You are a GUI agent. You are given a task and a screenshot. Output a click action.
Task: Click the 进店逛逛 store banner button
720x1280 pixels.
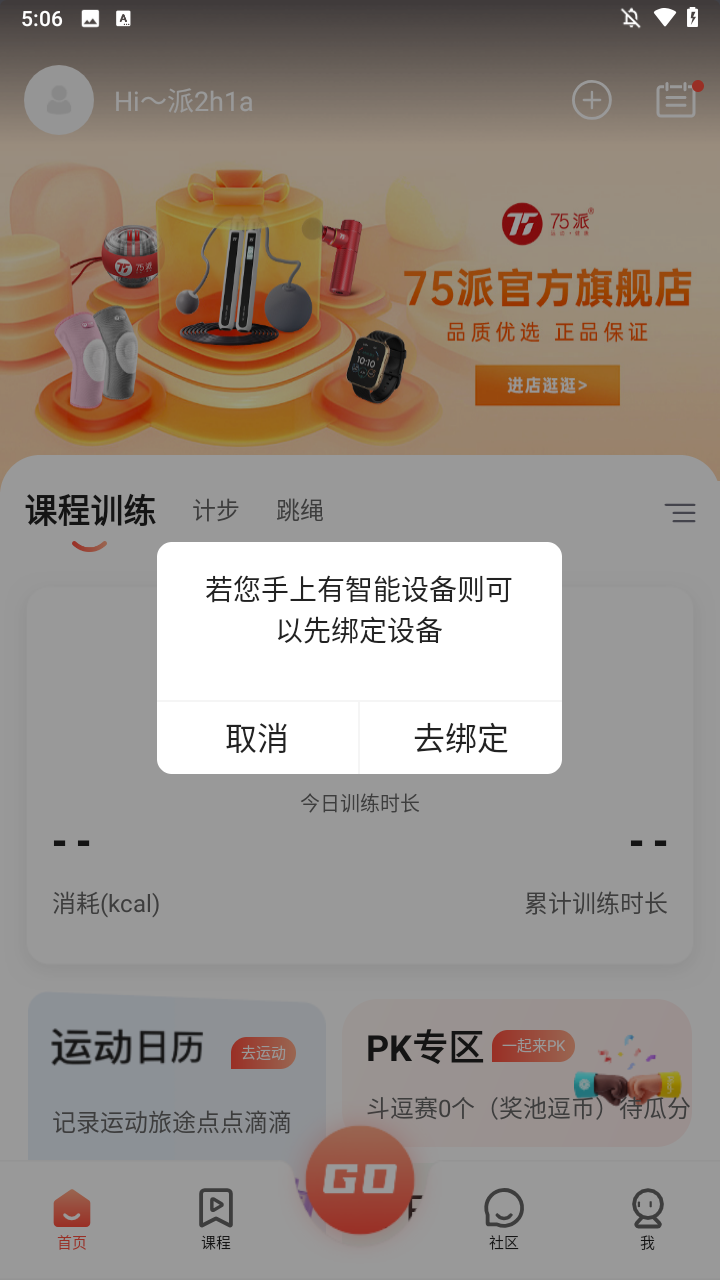tap(547, 385)
